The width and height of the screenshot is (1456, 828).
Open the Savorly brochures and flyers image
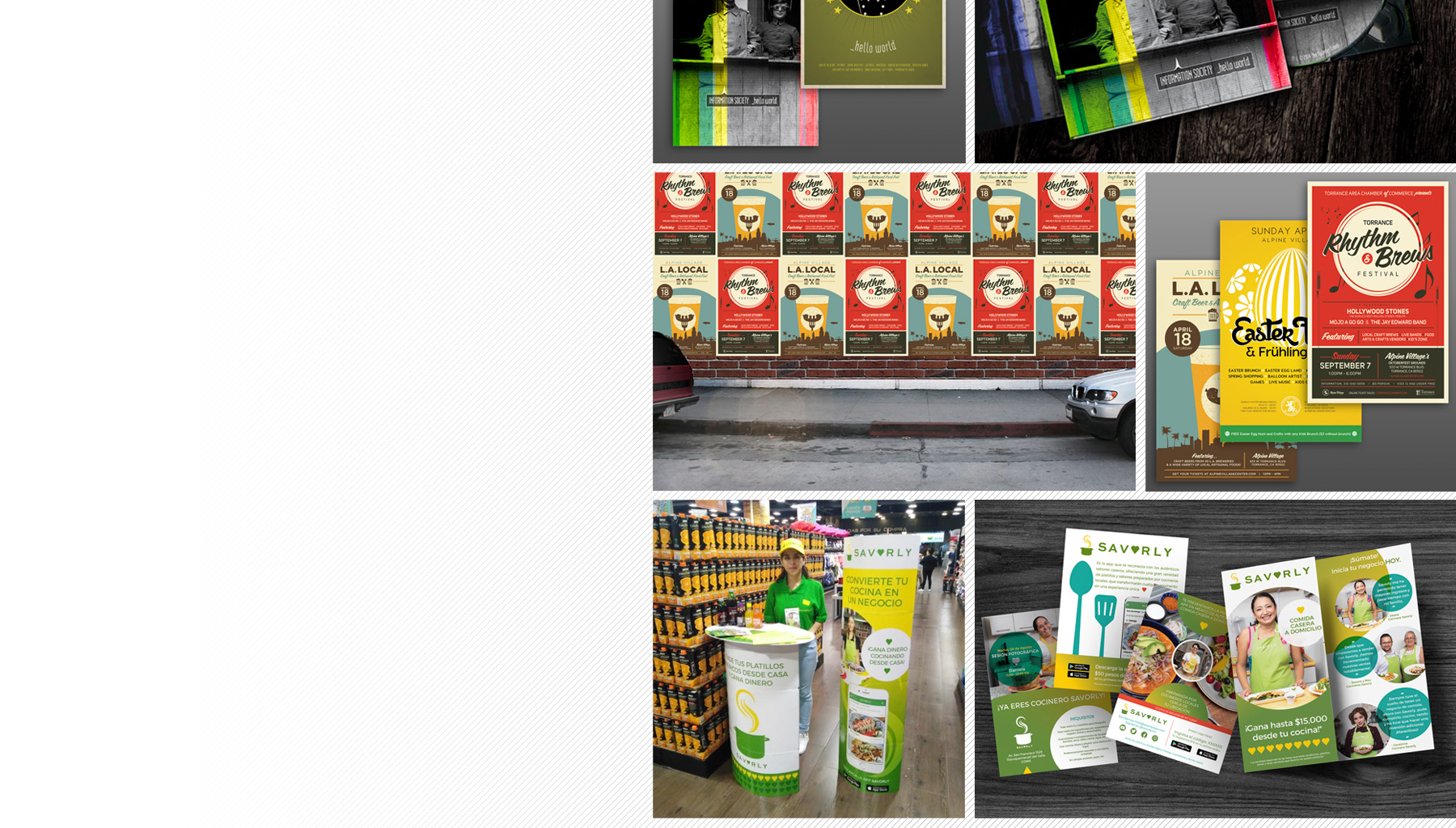tap(1215, 659)
